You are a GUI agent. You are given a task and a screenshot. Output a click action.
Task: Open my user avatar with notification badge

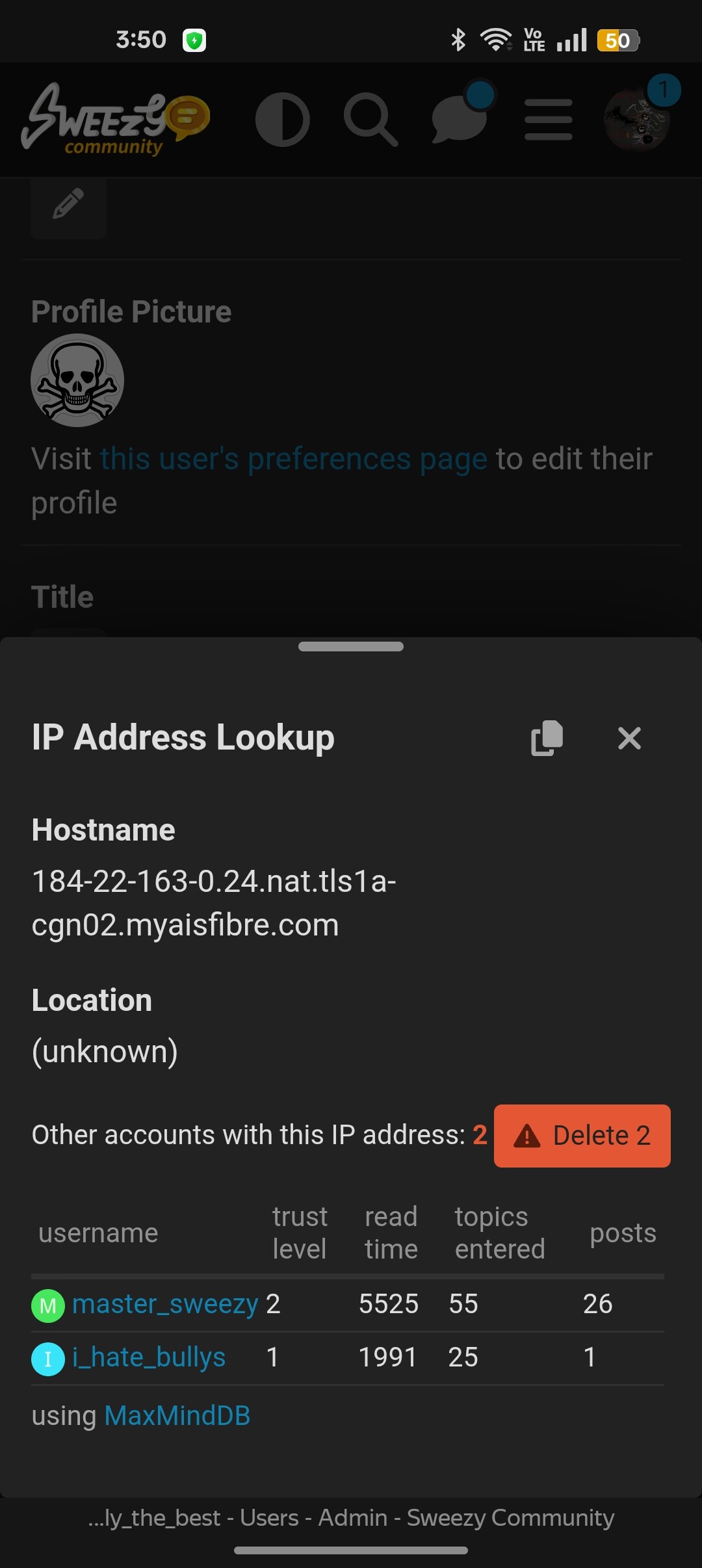click(x=638, y=118)
